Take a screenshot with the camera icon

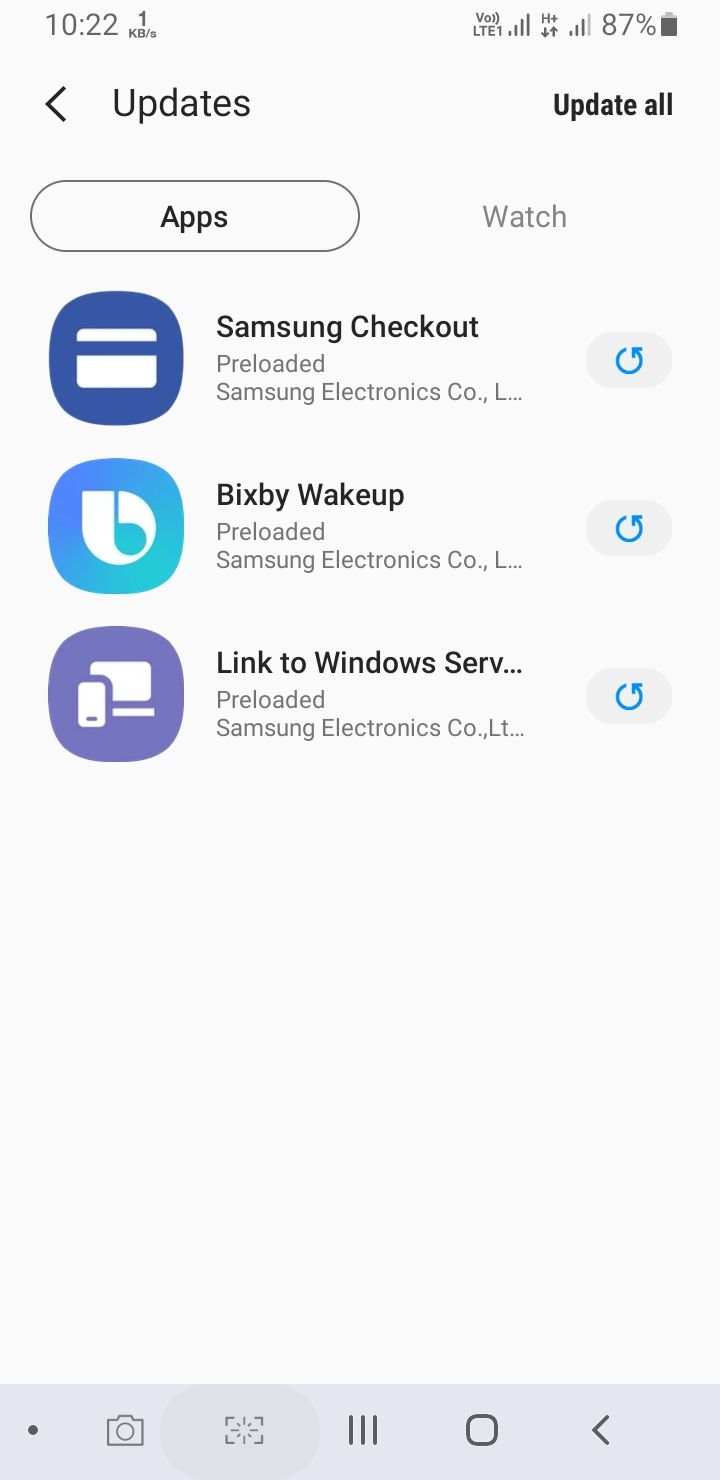[x=125, y=1431]
